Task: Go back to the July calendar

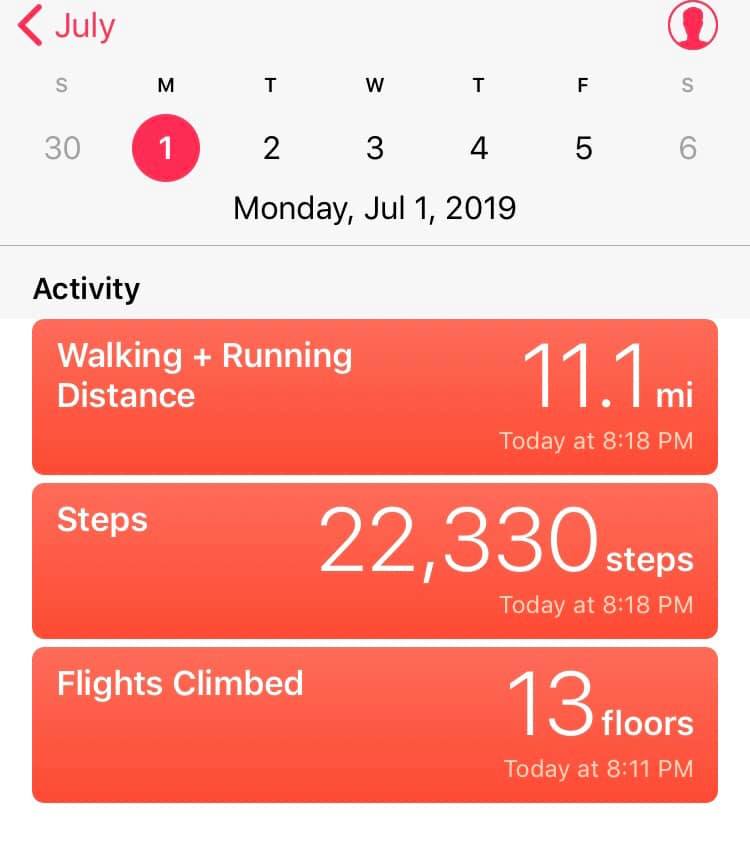Action: [66, 26]
